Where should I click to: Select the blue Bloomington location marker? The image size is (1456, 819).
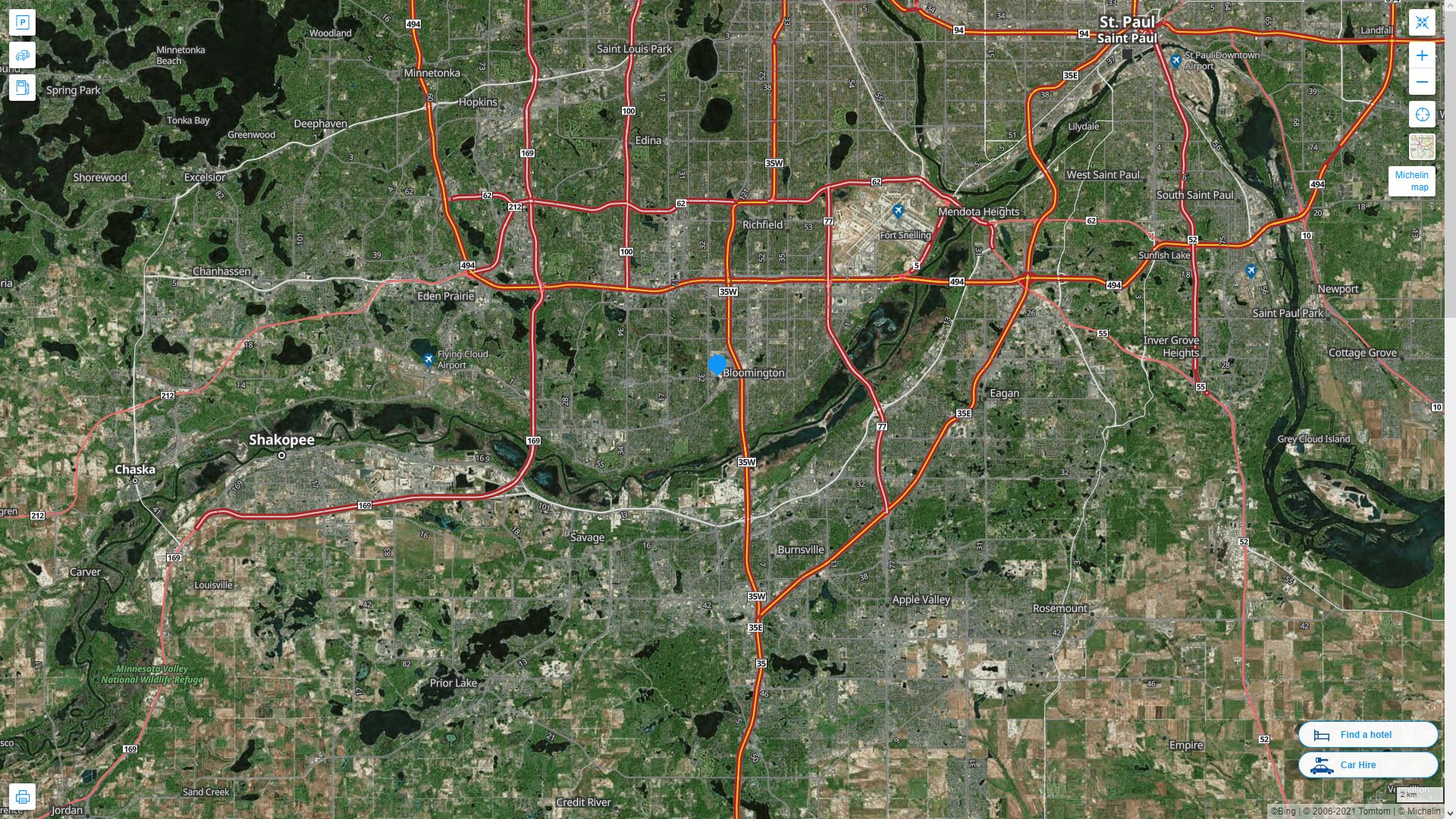point(717,366)
